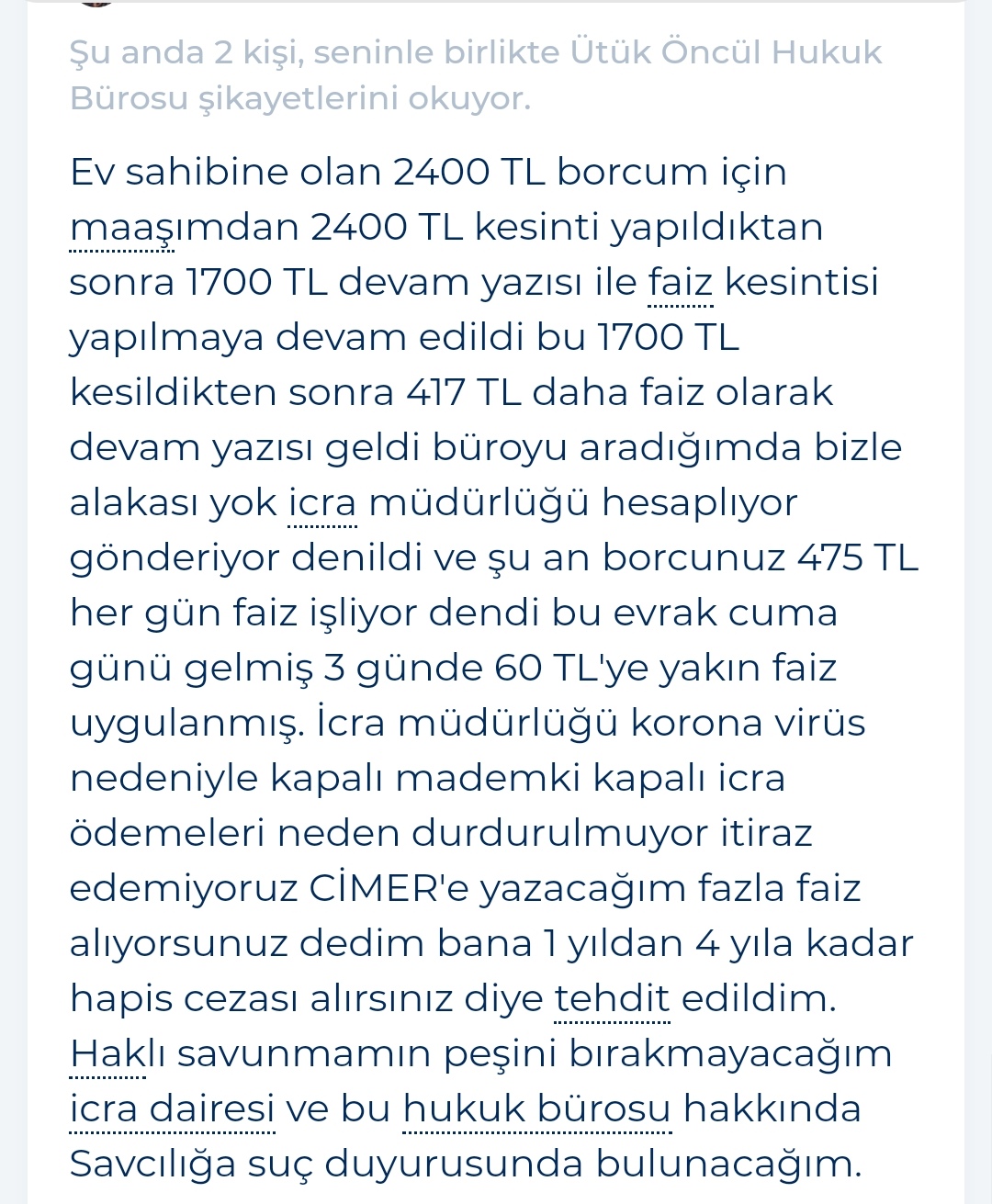Image resolution: width=992 pixels, height=1204 pixels.
Task: Open the underlined 'Haklı' keyword link
Action: [x=108, y=1054]
